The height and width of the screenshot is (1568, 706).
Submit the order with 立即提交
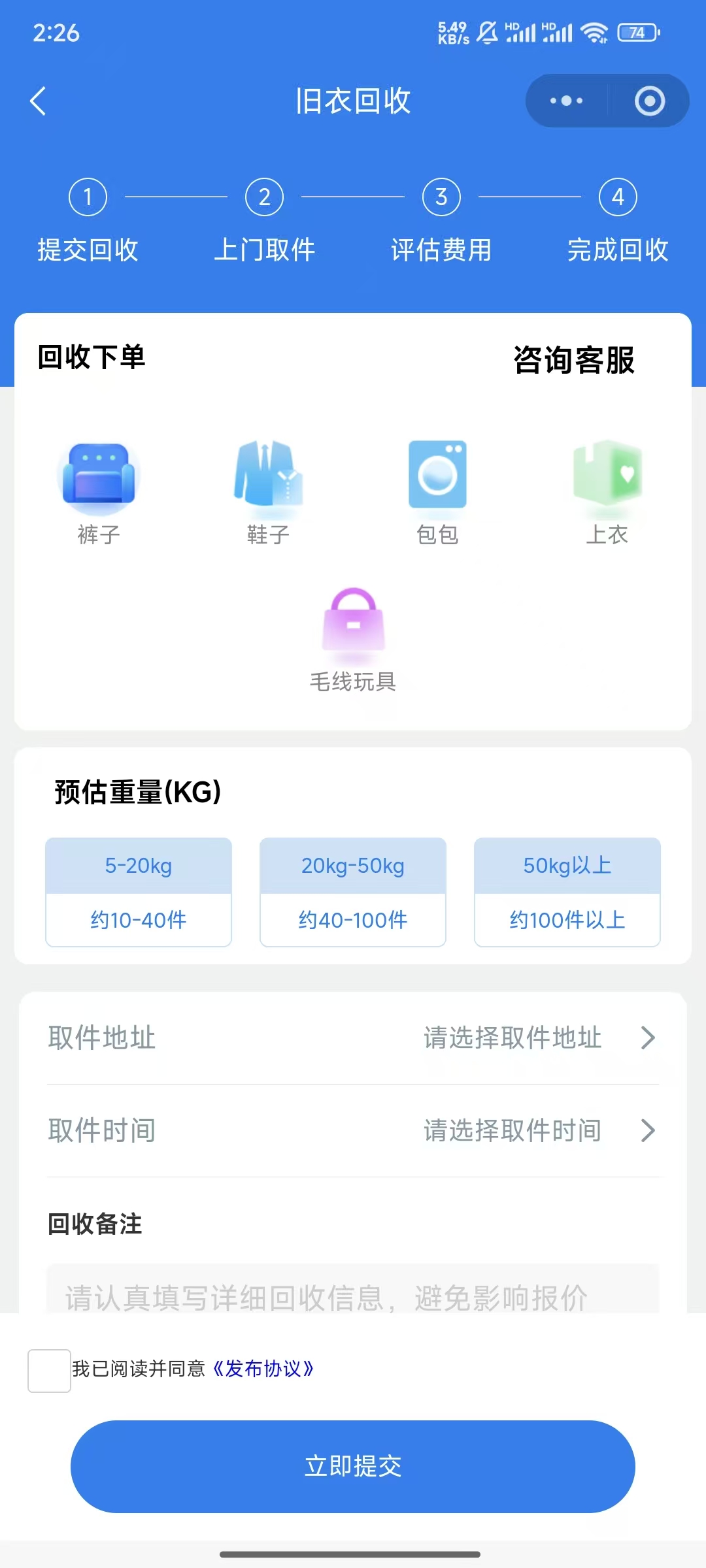pos(353,1467)
